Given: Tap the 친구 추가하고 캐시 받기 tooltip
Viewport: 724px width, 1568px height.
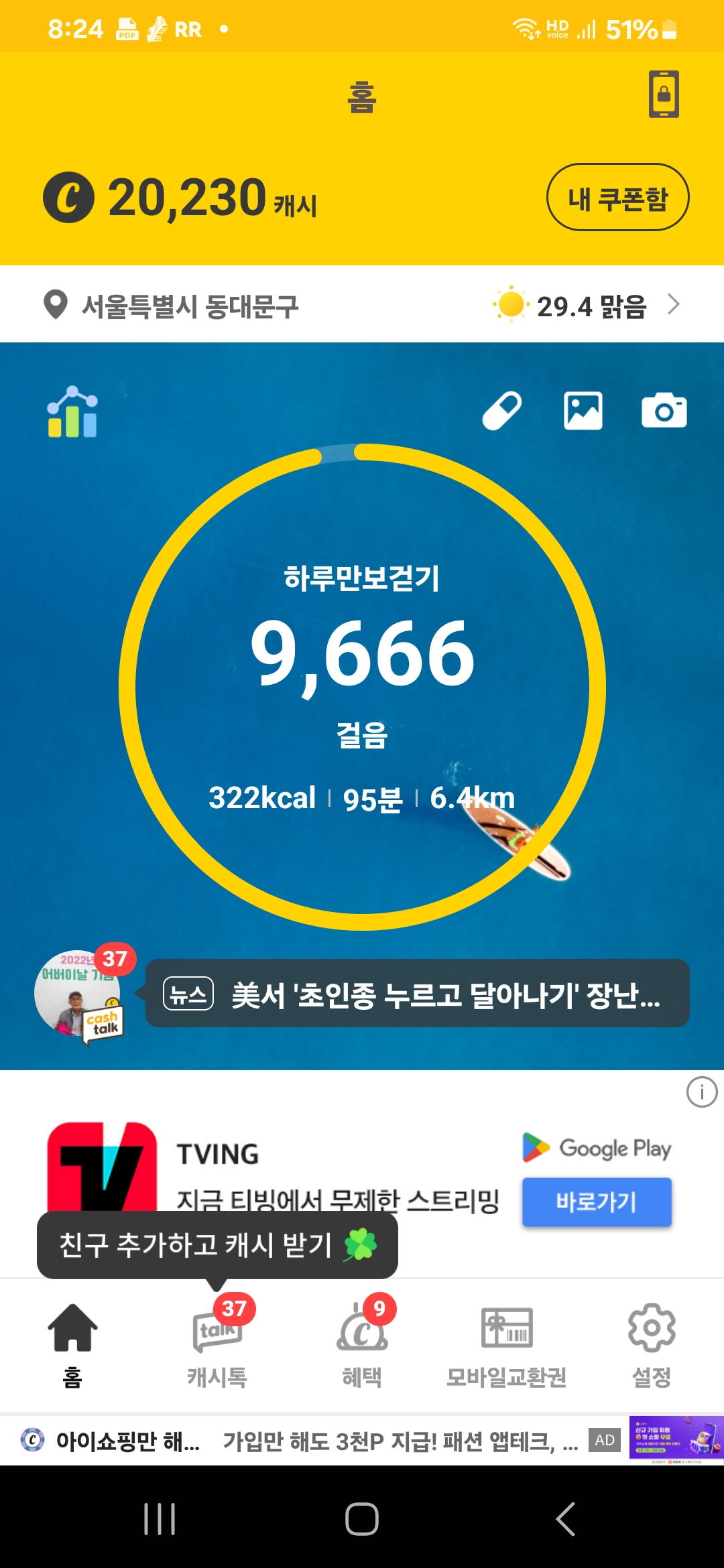Looking at the screenshot, I should (x=217, y=1245).
